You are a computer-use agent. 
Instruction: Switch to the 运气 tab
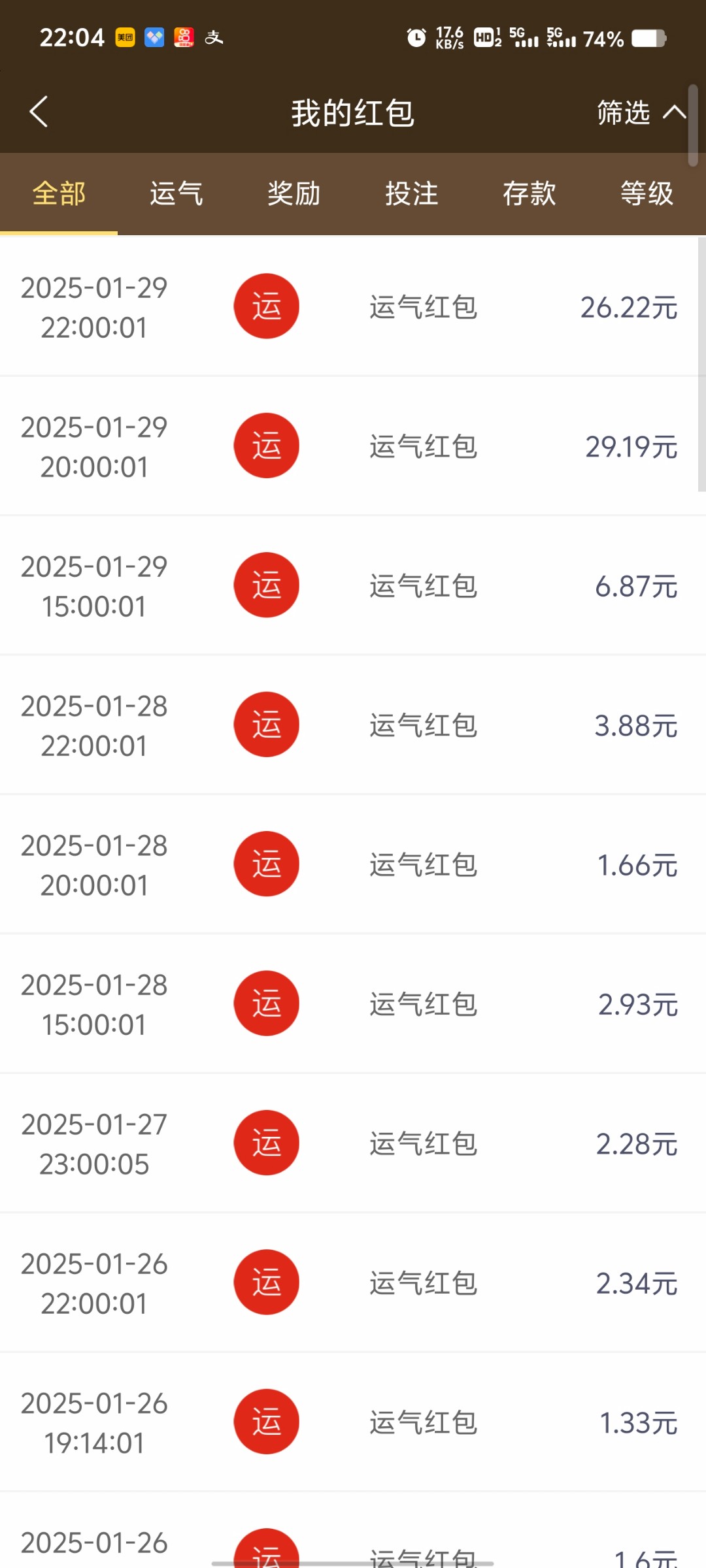pos(176,194)
